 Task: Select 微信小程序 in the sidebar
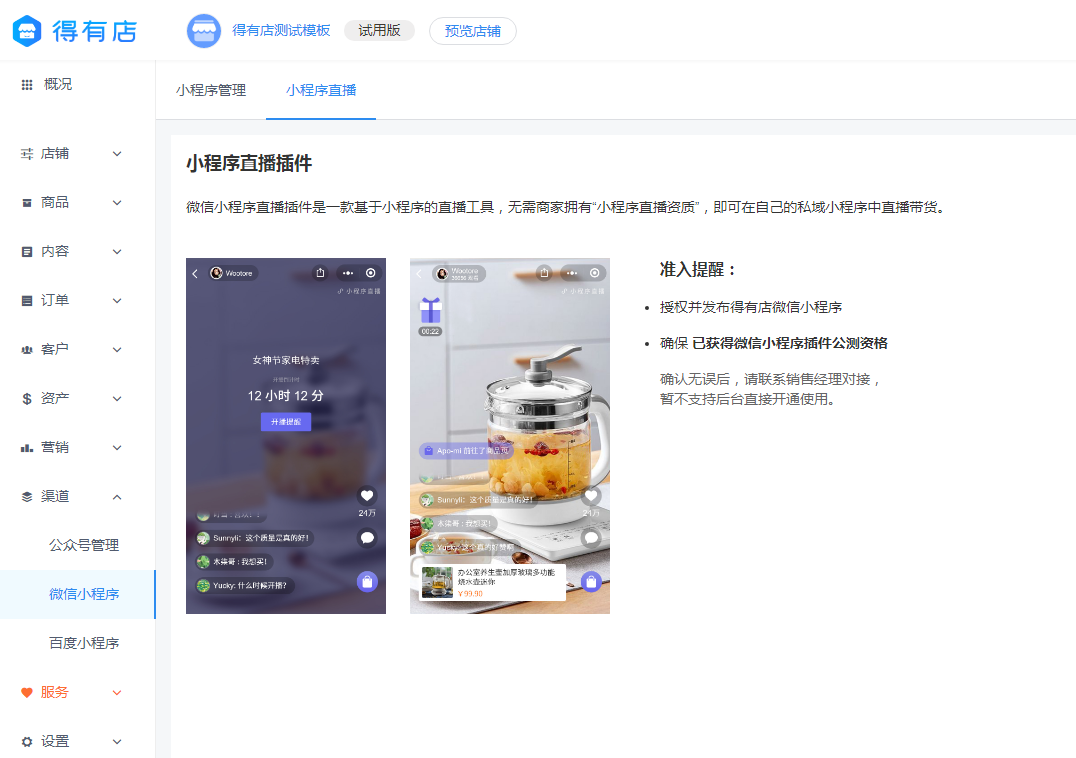coord(84,594)
